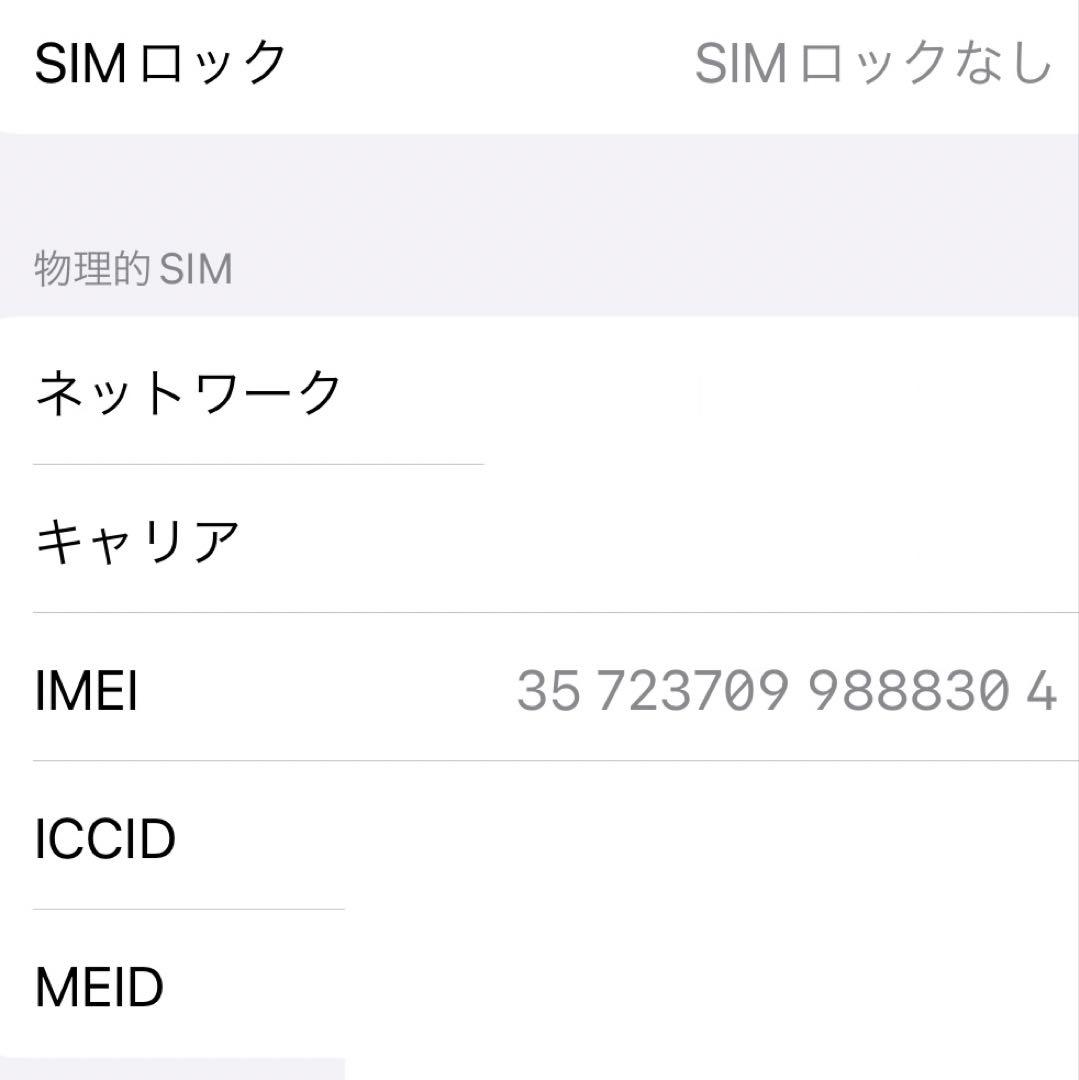Select the ICCID row
The height and width of the screenshot is (1080, 1079).
[x=540, y=840]
